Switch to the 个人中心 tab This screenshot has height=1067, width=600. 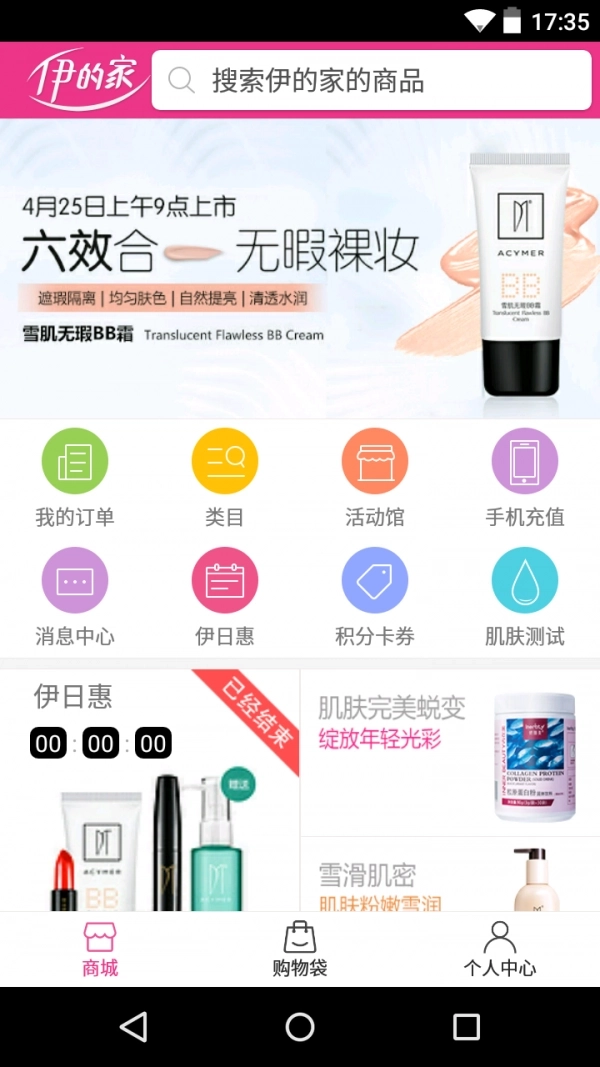click(x=499, y=949)
